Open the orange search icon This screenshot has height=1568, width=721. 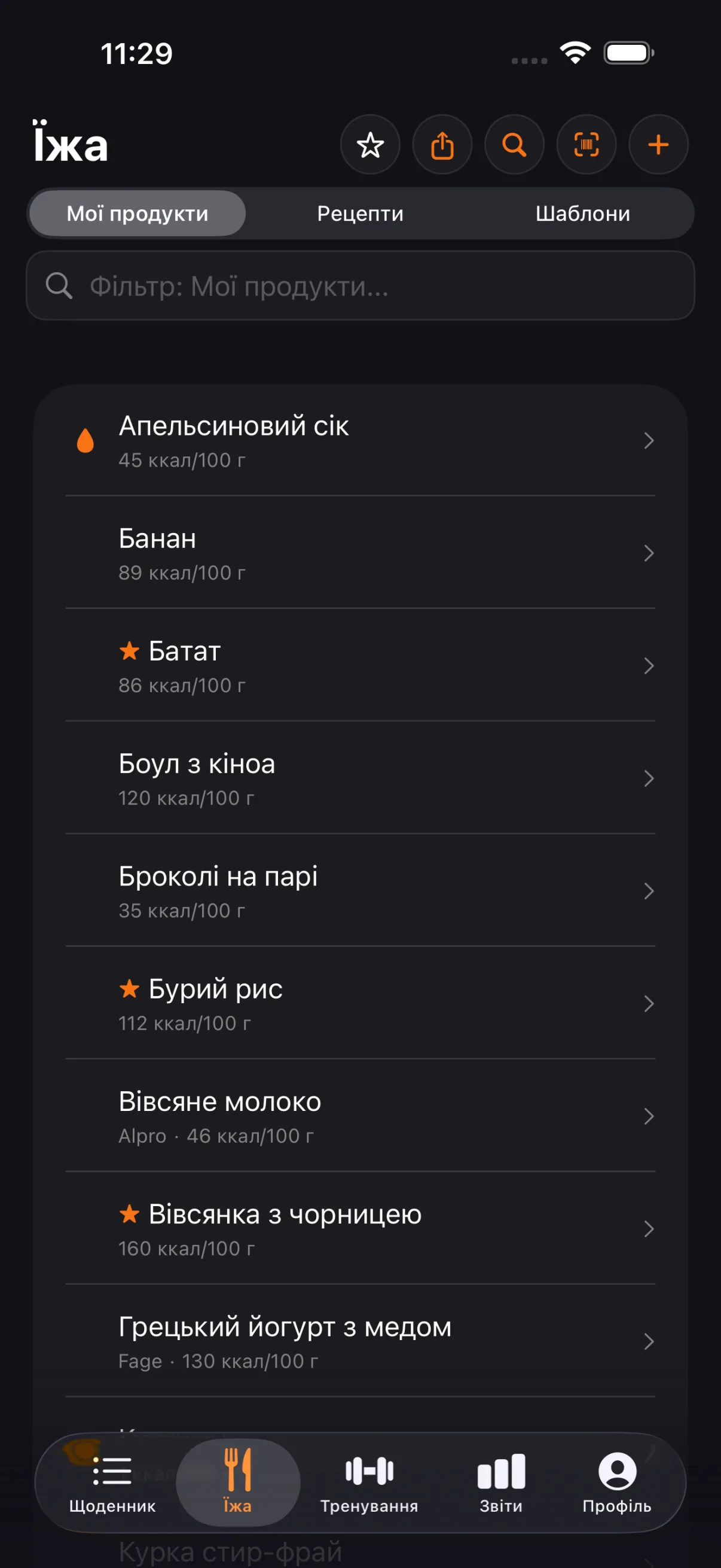(514, 145)
